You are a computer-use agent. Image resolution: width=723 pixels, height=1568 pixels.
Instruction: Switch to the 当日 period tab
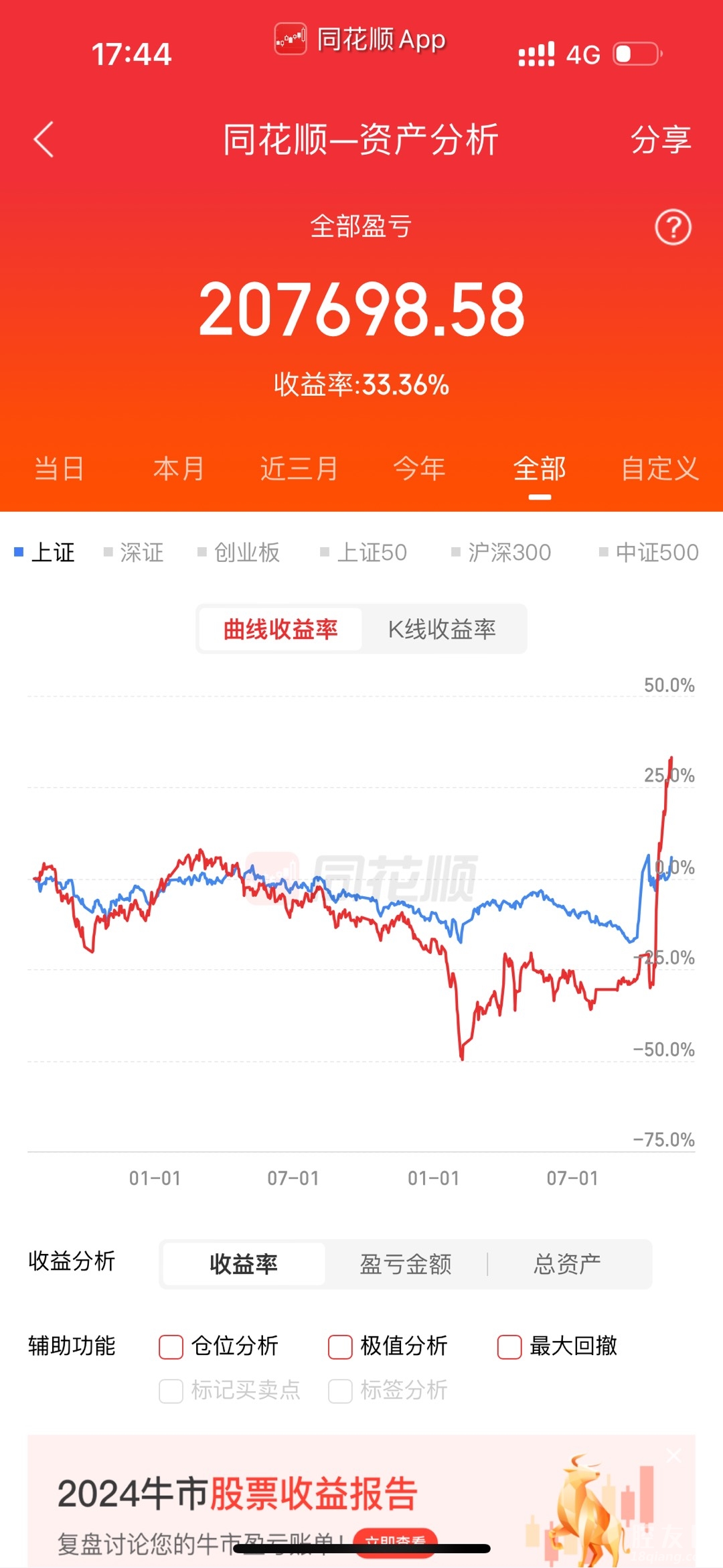[x=59, y=469]
